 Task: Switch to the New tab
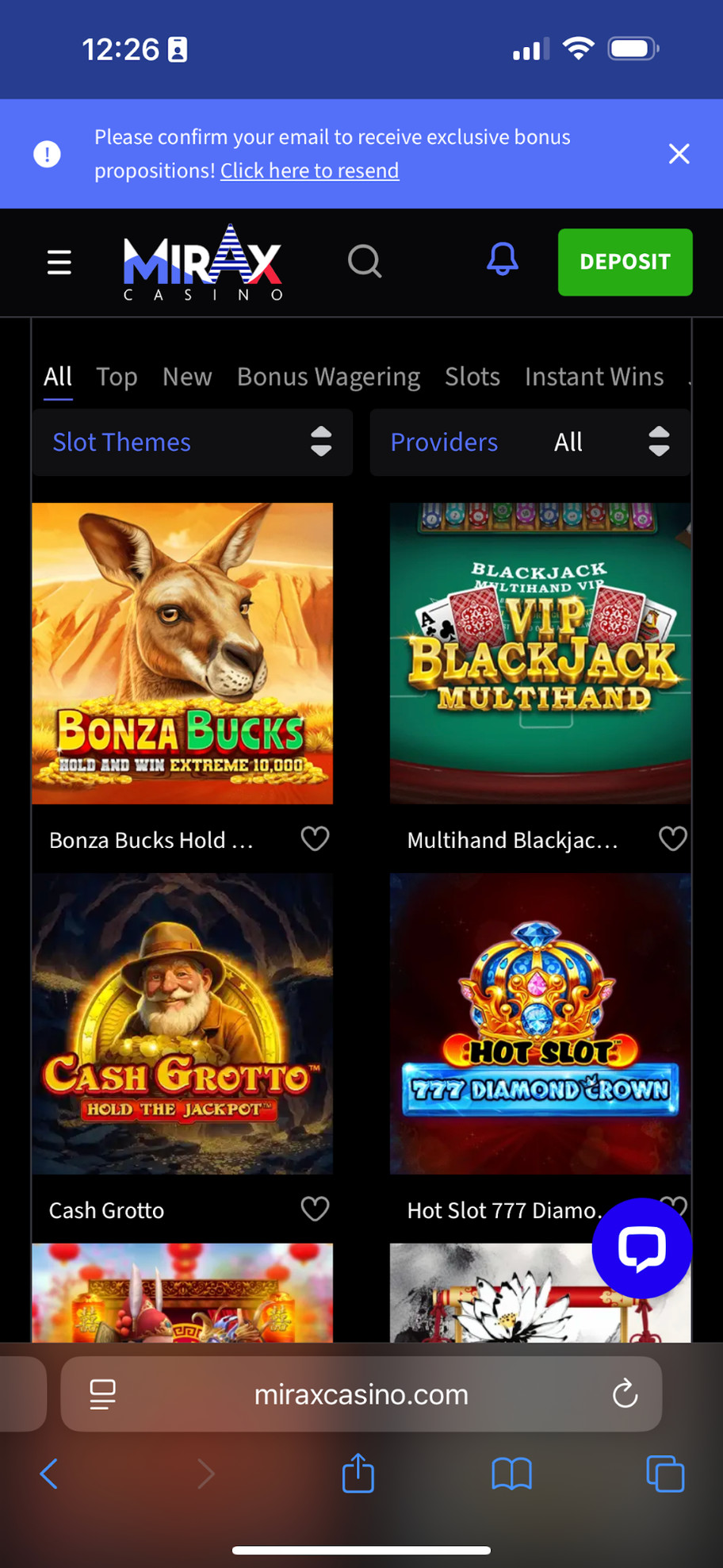point(187,376)
